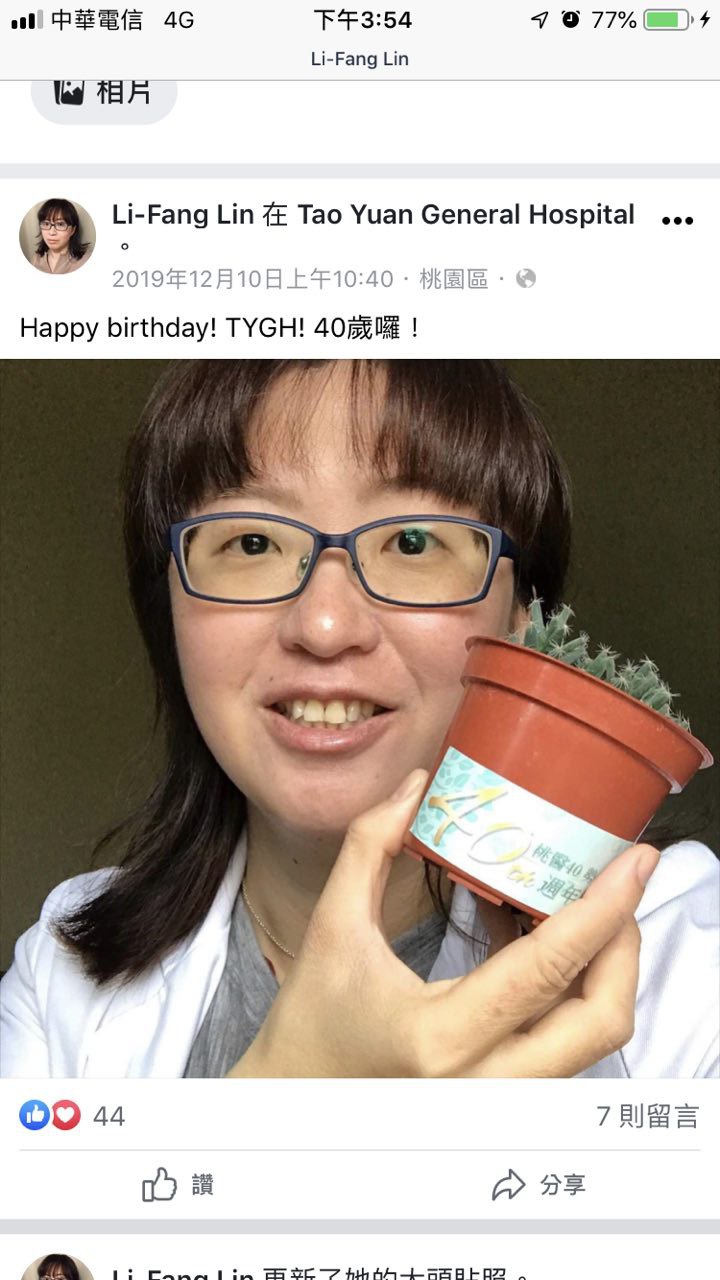View the 44 reactions list
Viewport: 720px width, 1280px height.
point(72,1116)
